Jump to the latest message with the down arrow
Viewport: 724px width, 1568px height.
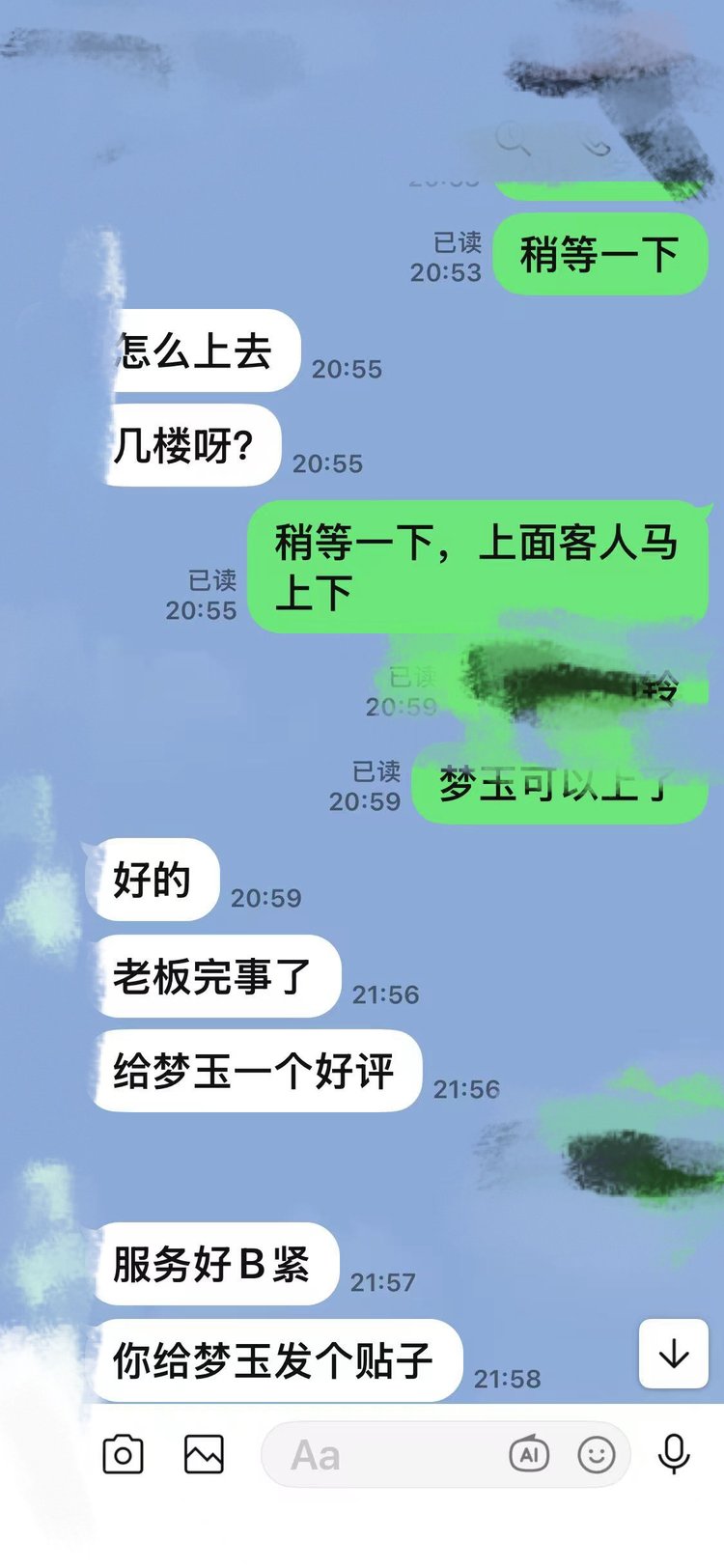click(x=674, y=1355)
